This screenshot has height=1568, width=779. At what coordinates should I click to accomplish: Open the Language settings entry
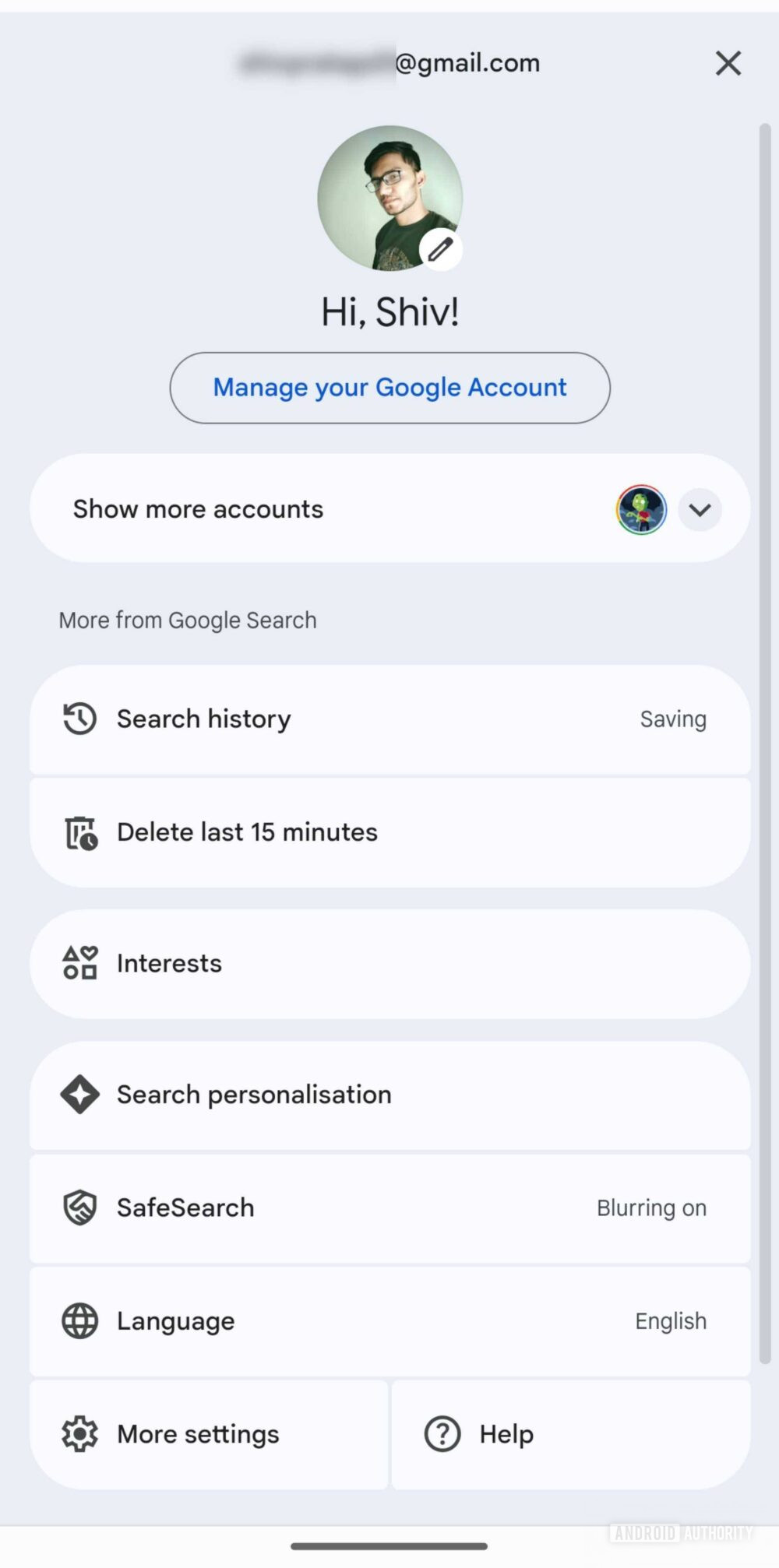point(389,1320)
